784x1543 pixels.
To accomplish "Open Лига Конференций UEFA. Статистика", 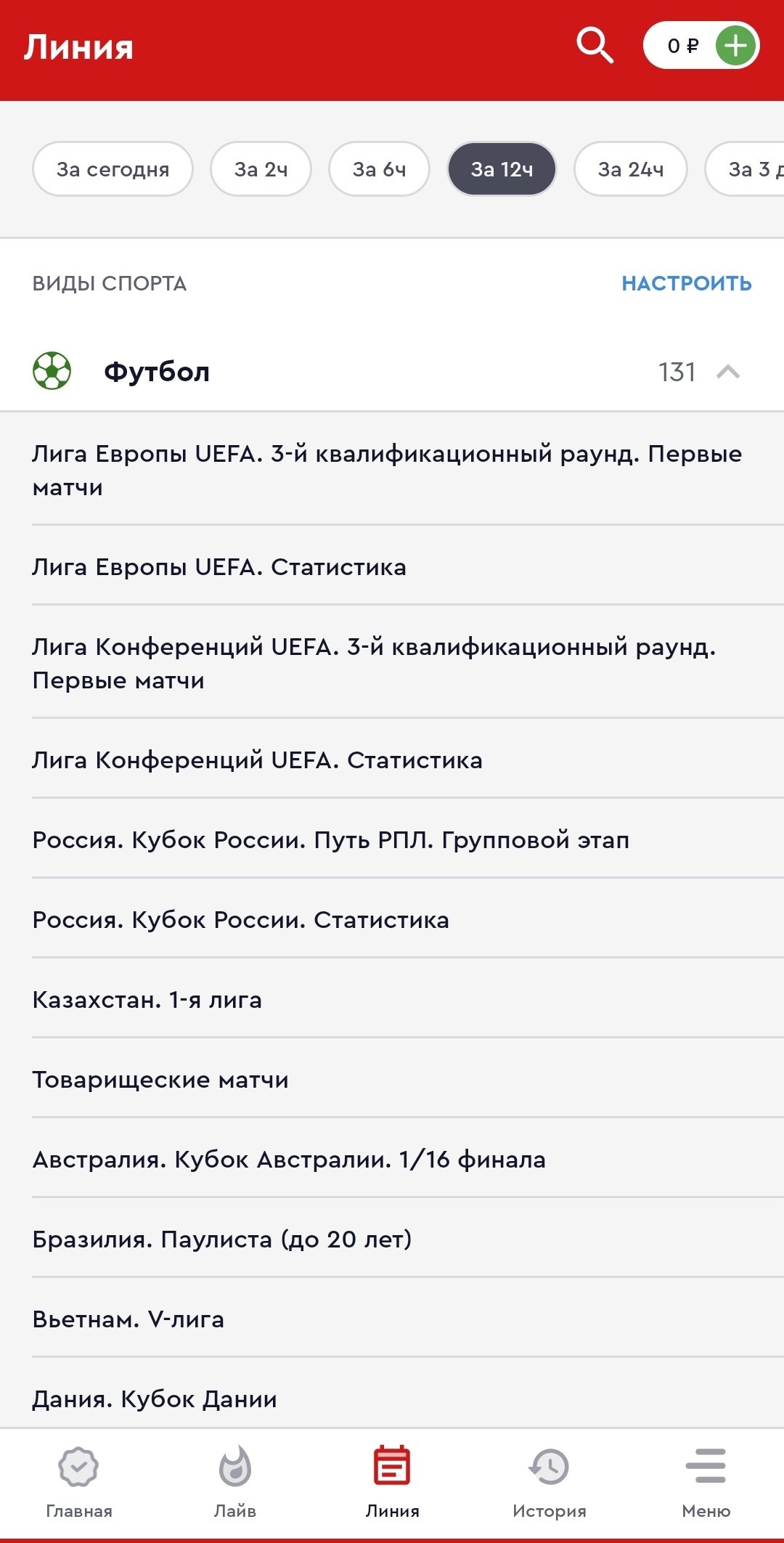I will click(257, 760).
